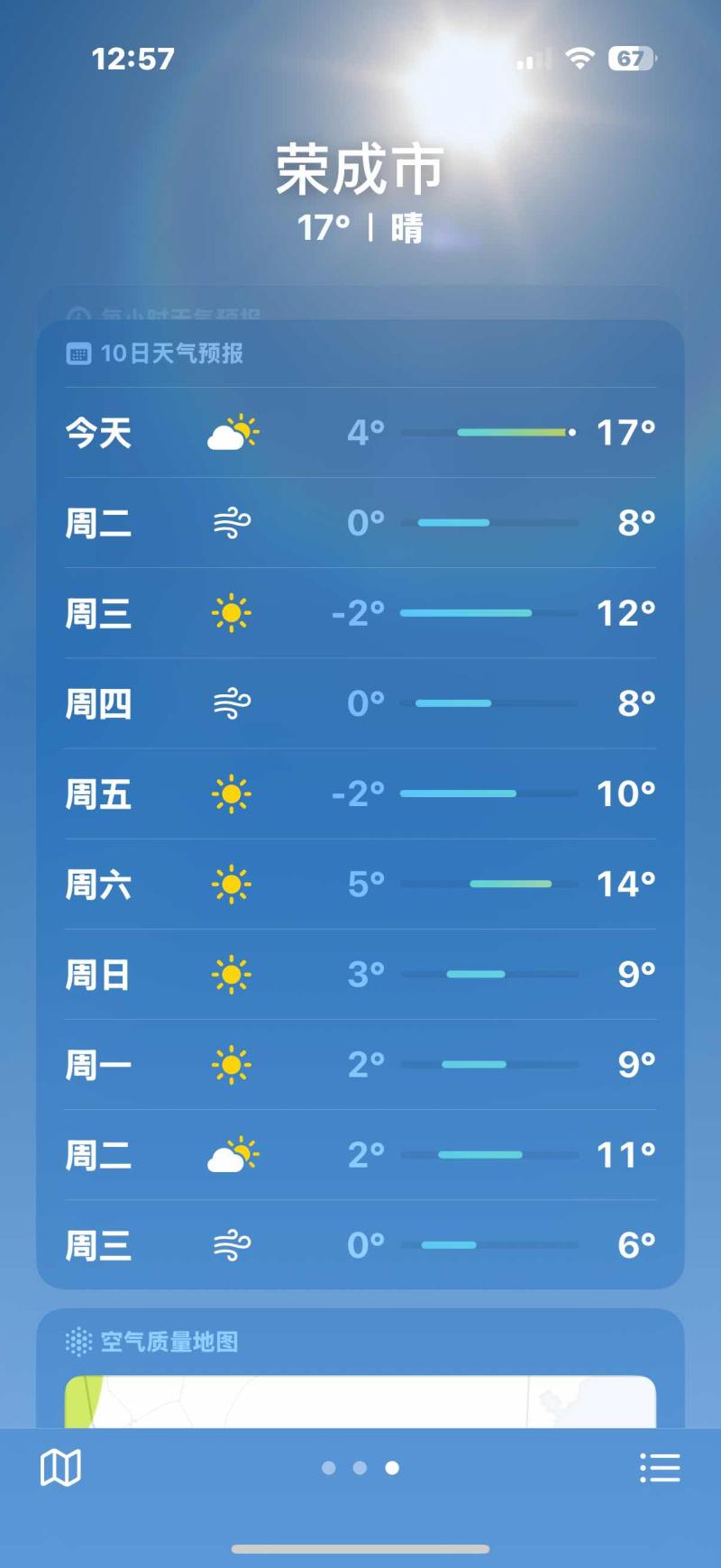Open the 周五 forecast row
Image resolution: width=721 pixels, height=1568 pixels.
coord(360,793)
